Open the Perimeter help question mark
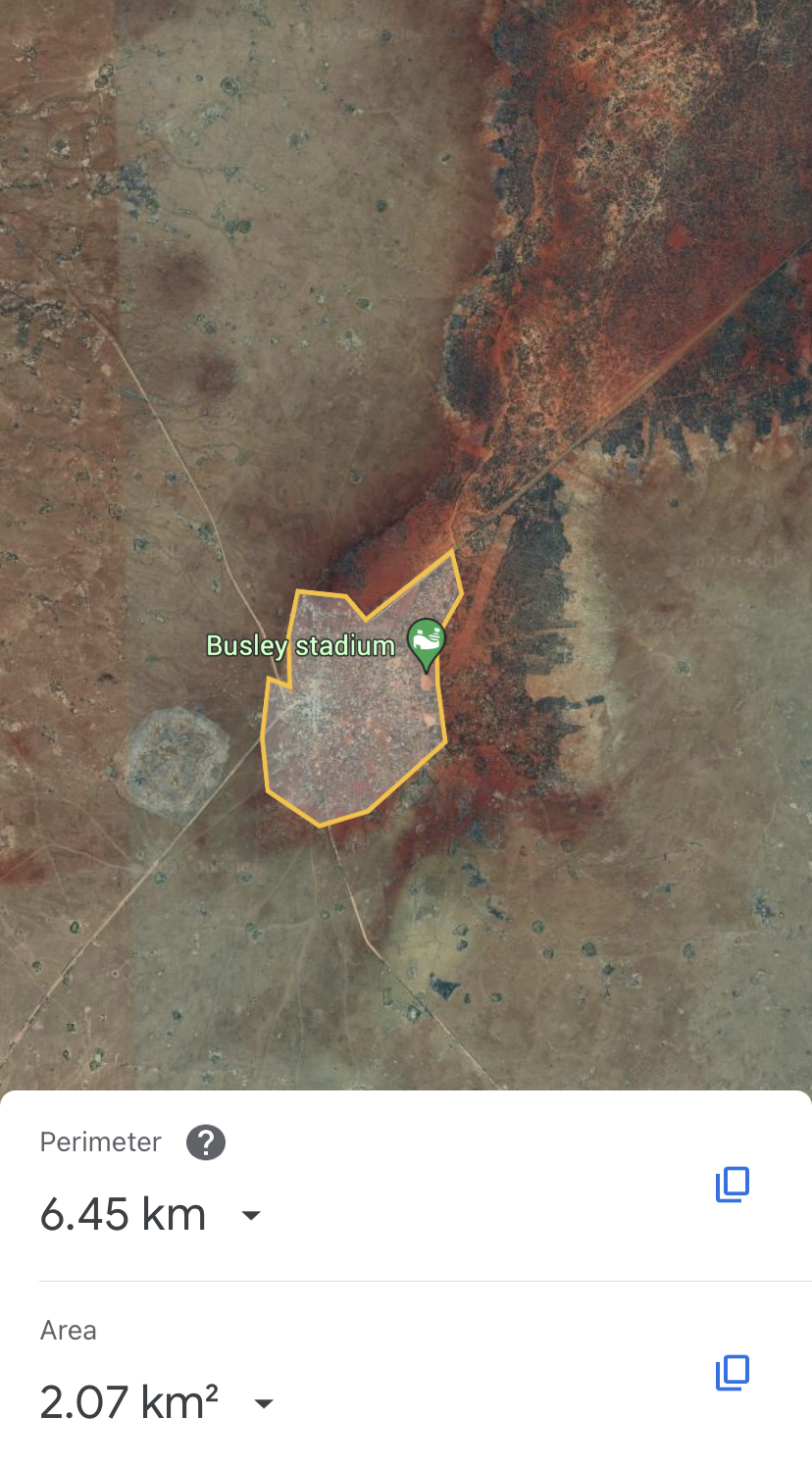This screenshot has width=812, height=1467. [206, 1142]
